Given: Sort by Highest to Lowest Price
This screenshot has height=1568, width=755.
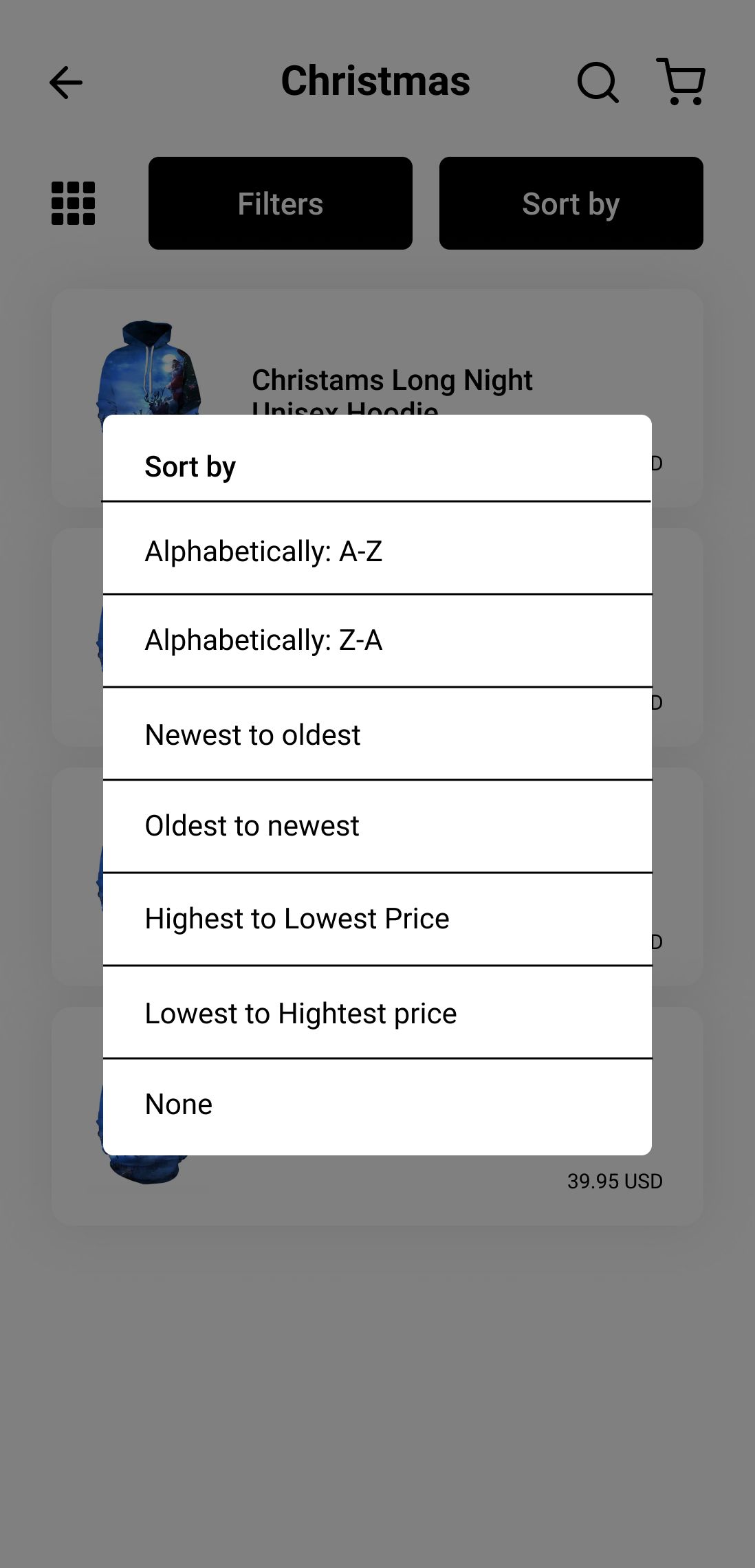Looking at the screenshot, I should pos(377,919).
